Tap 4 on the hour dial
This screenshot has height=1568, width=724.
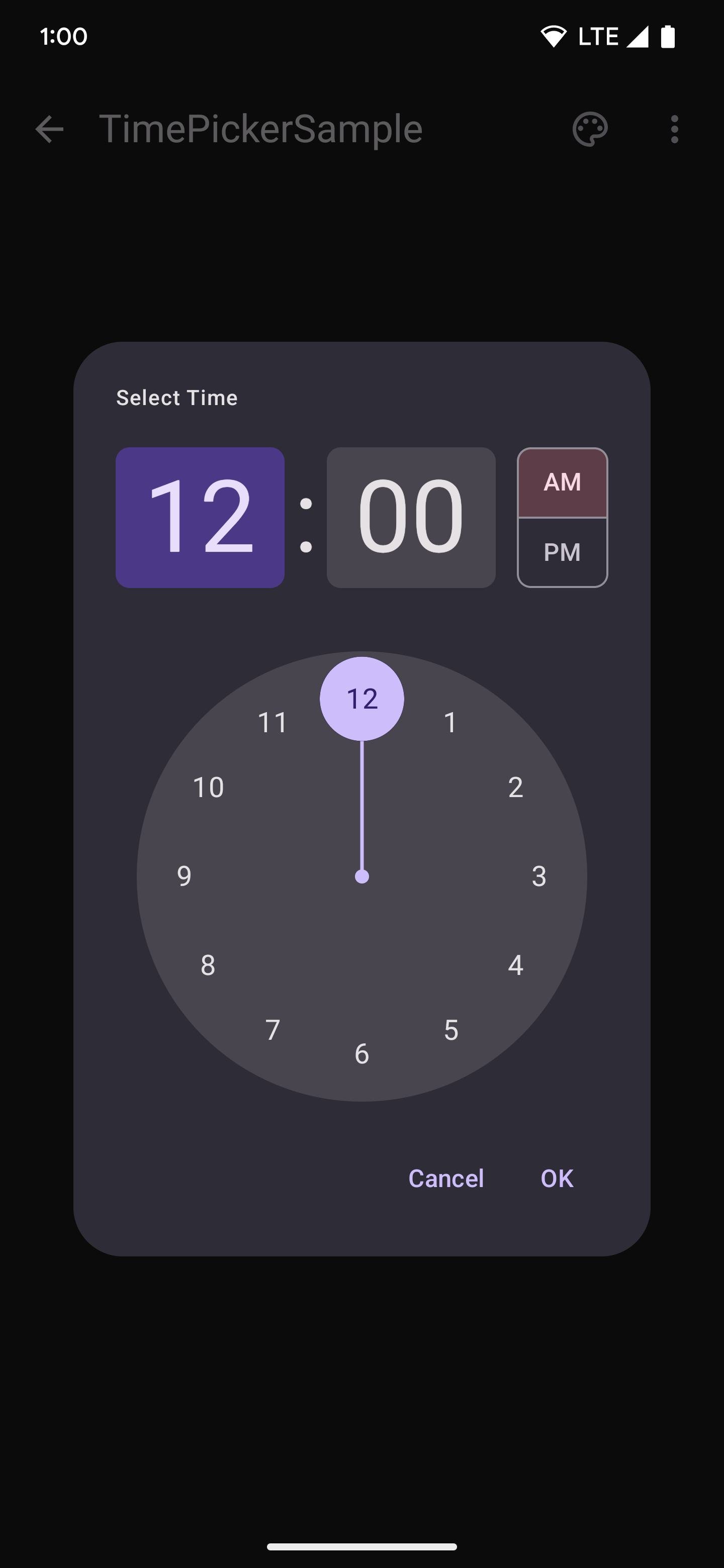point(515,965)
